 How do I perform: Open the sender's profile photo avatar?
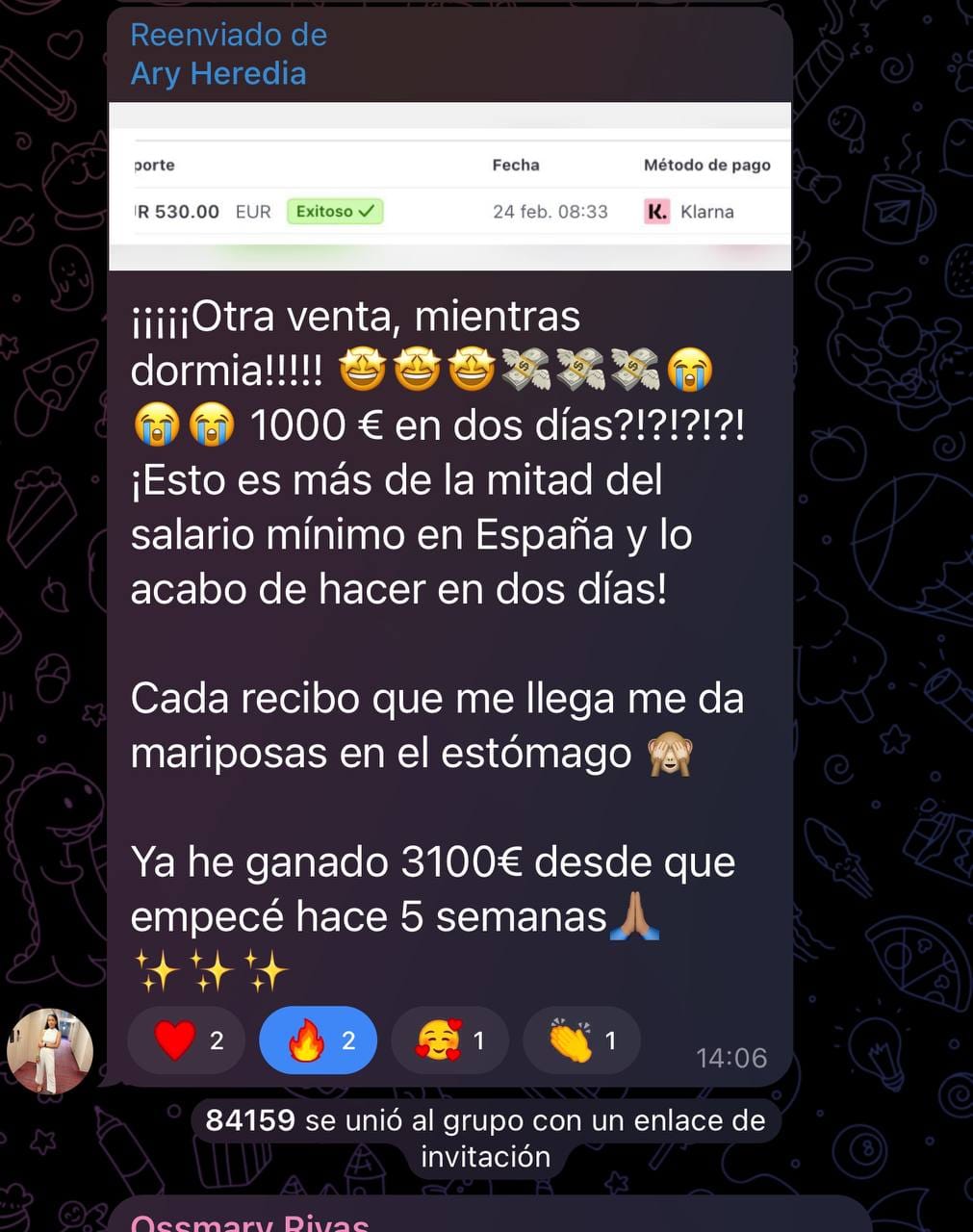50,1052
